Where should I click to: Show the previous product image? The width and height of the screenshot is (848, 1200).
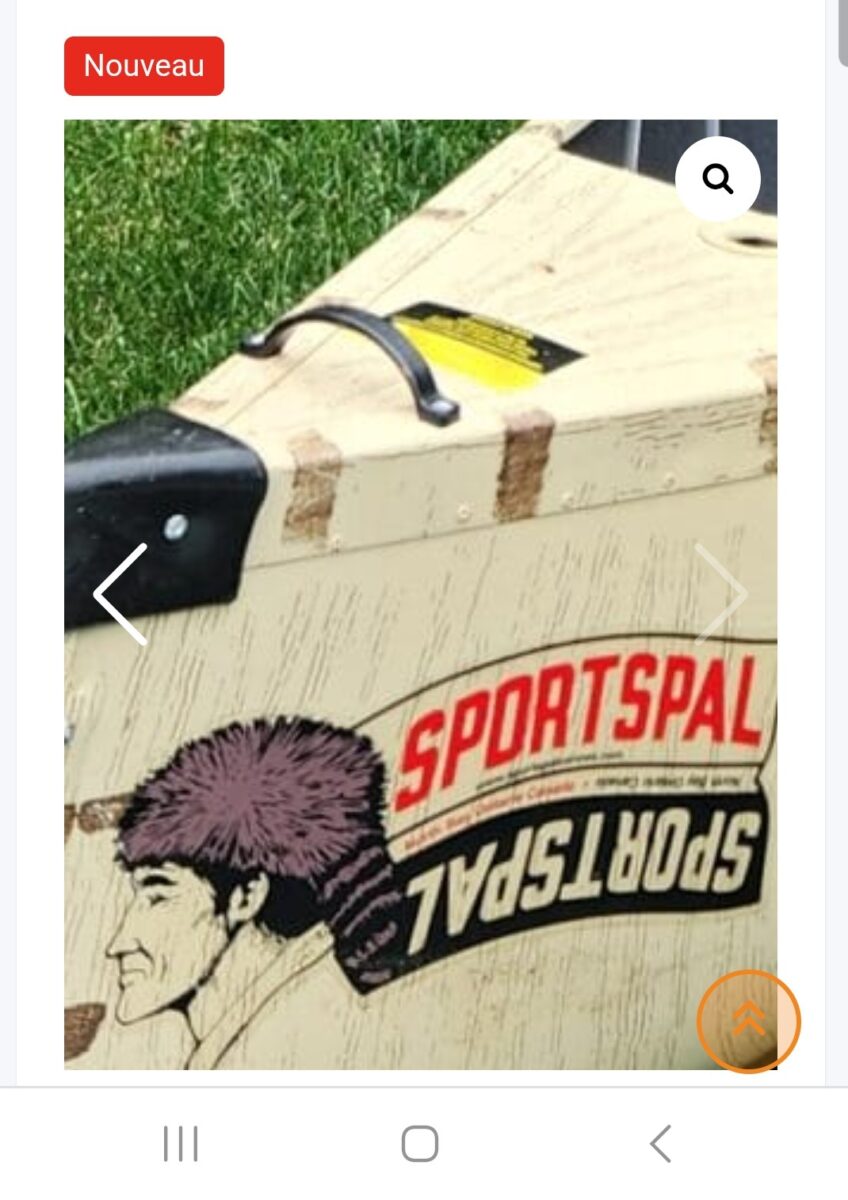[x=121, y=594]
